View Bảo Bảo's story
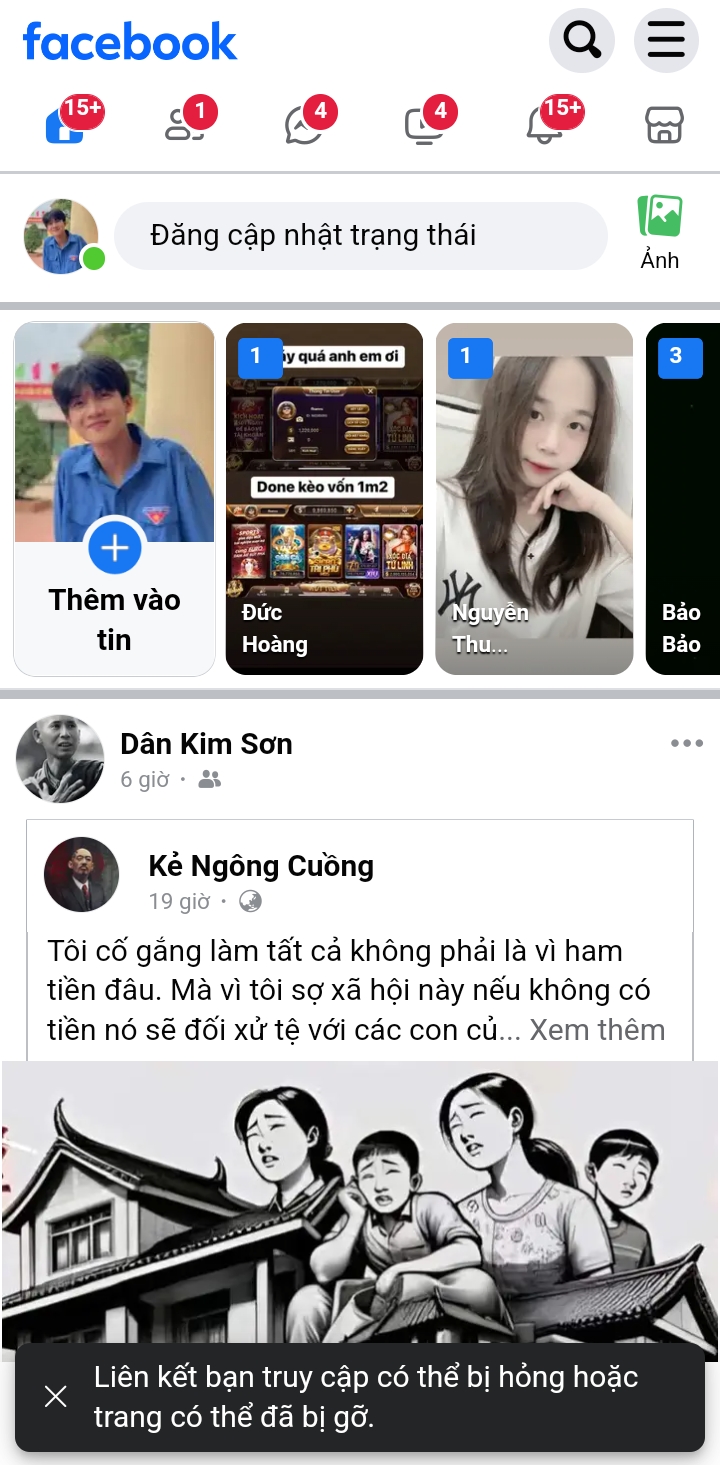The image size is (720, 1465). (x=683, y=499)
